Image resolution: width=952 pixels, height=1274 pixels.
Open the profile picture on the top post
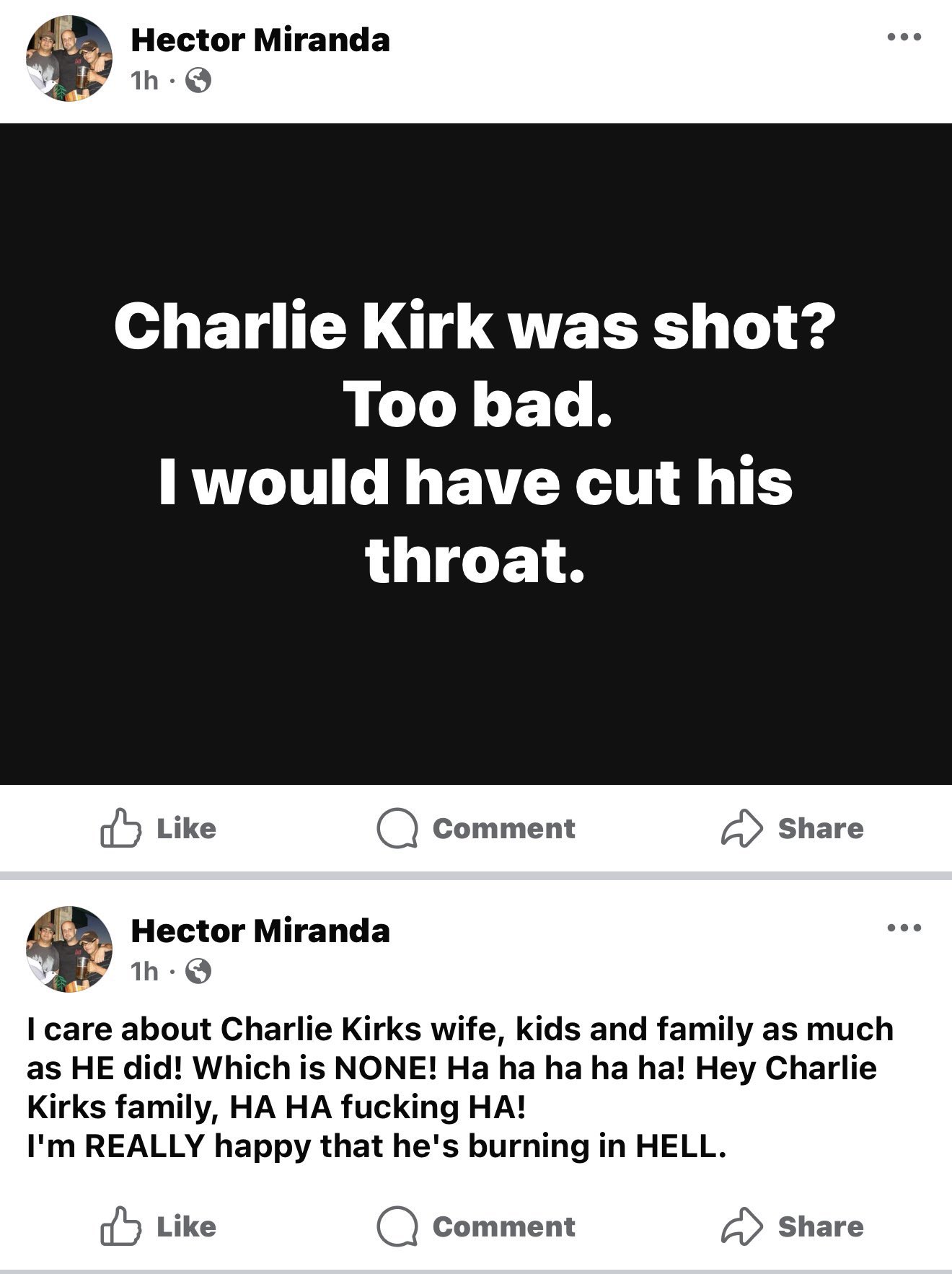69,58
